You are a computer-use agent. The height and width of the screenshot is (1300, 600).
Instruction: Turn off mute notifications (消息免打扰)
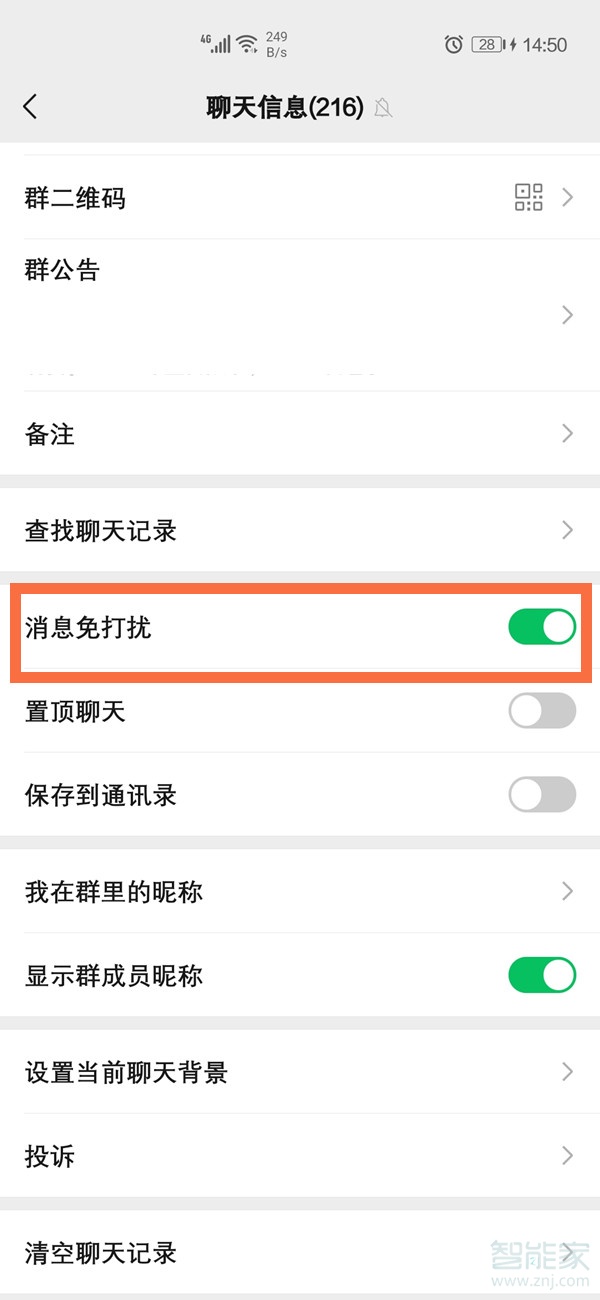(x=542, y=628)
